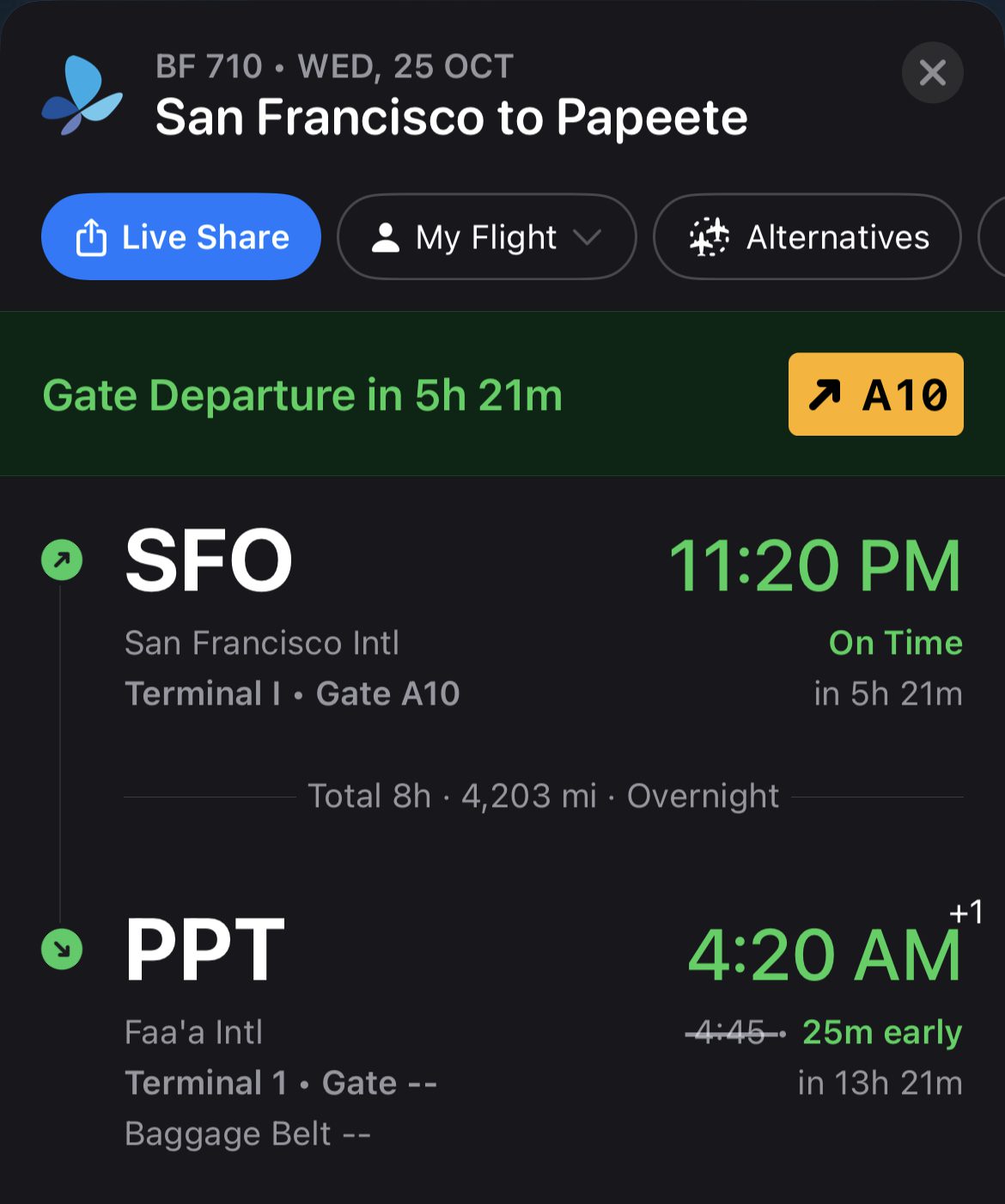Screen dimensions: 1005x1204
Task: Select the 11:20 PM departure time
Action: tap(814, 561)
